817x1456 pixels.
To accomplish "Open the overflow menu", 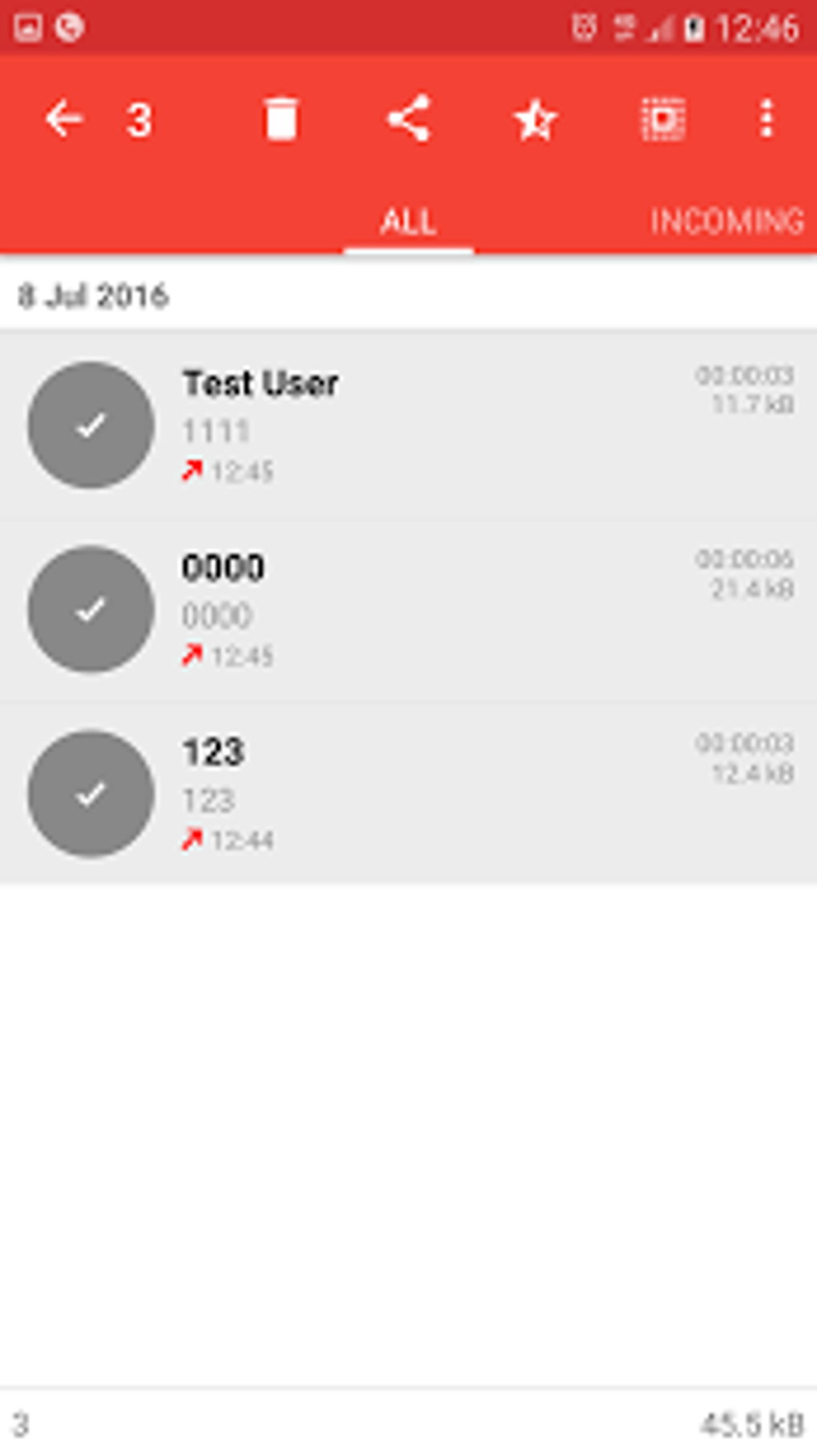I will [767, 120].
